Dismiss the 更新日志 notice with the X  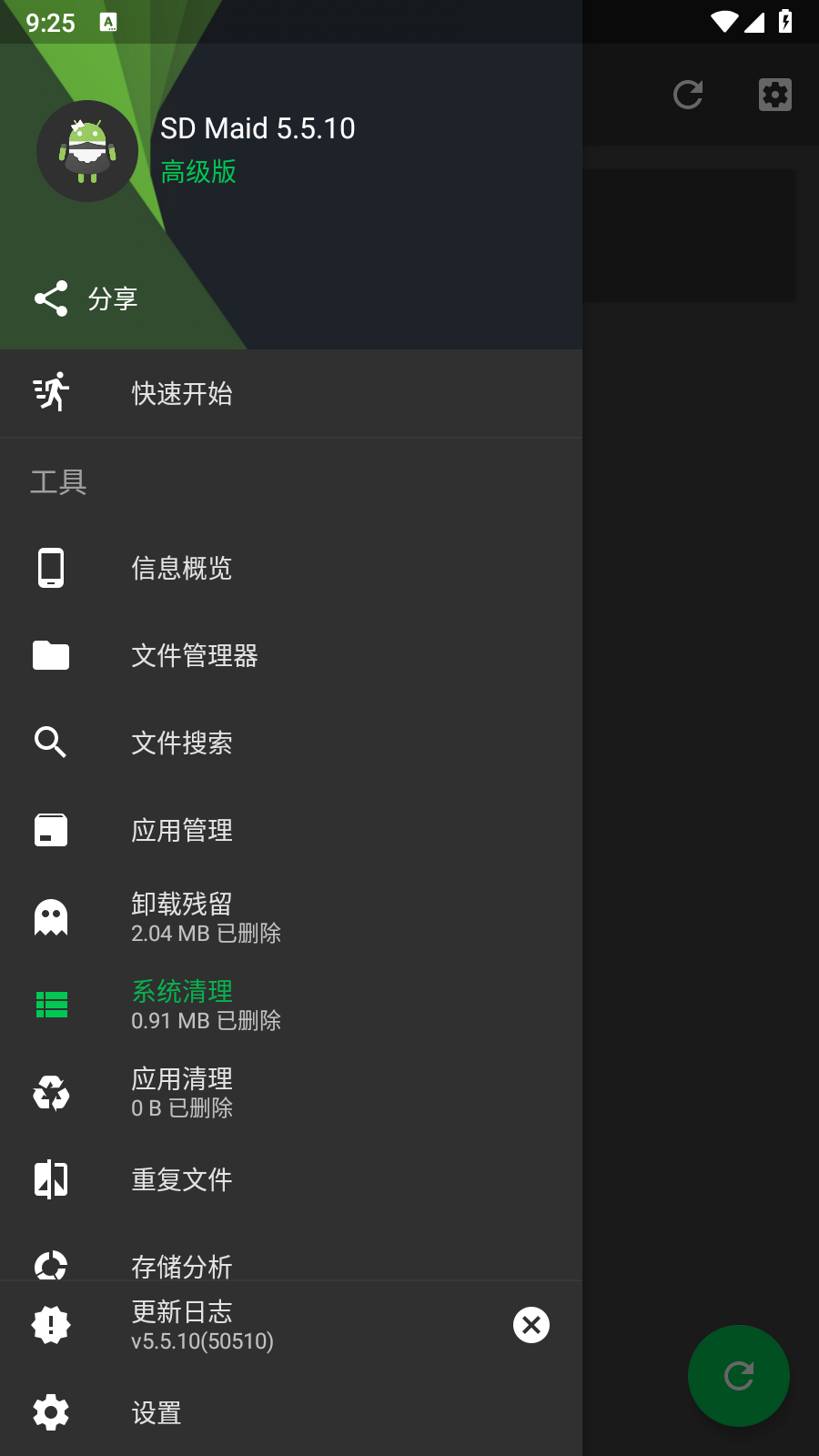pos(531,1325)
